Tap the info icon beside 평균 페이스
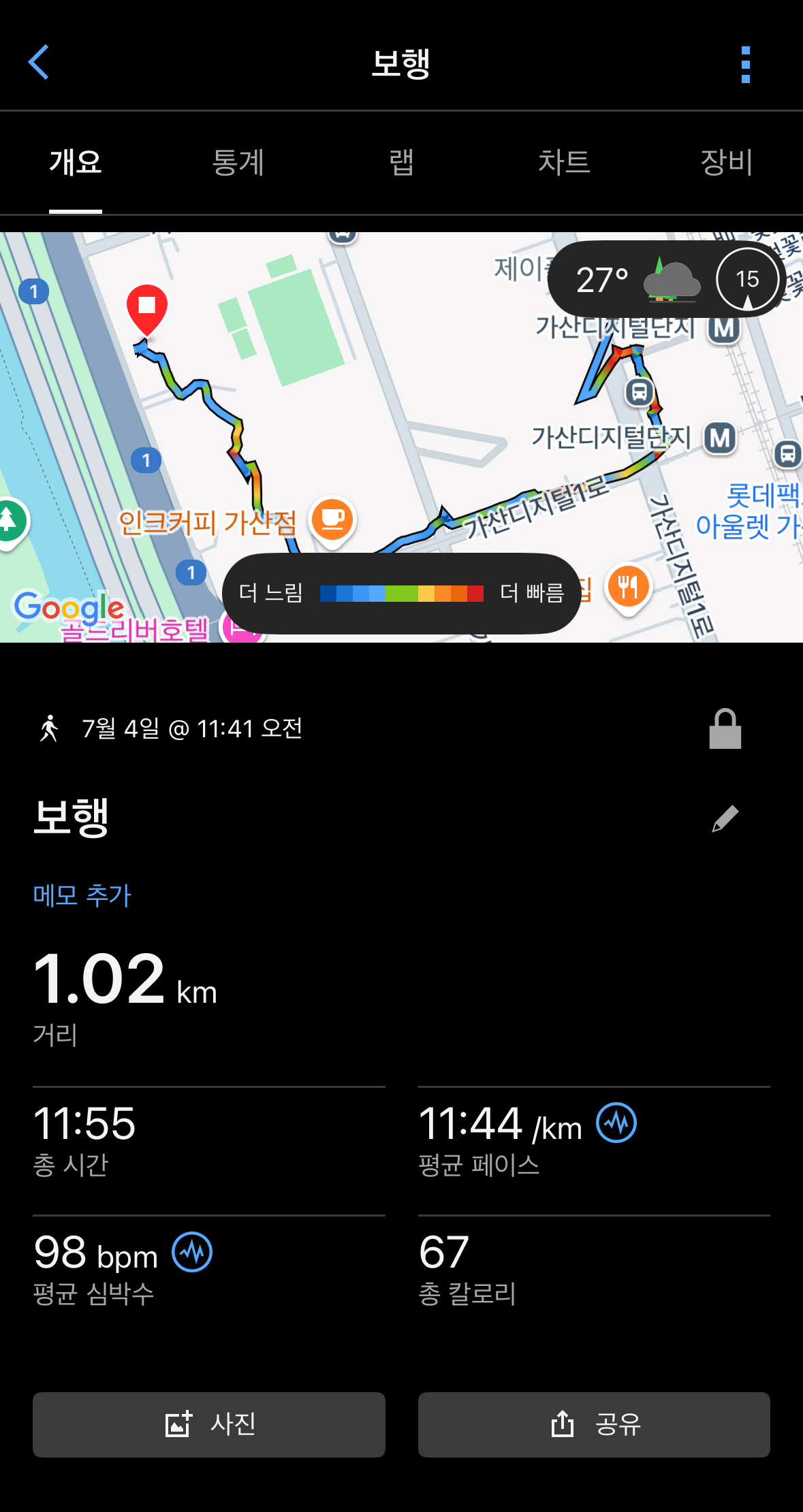 click(616, 1123)
